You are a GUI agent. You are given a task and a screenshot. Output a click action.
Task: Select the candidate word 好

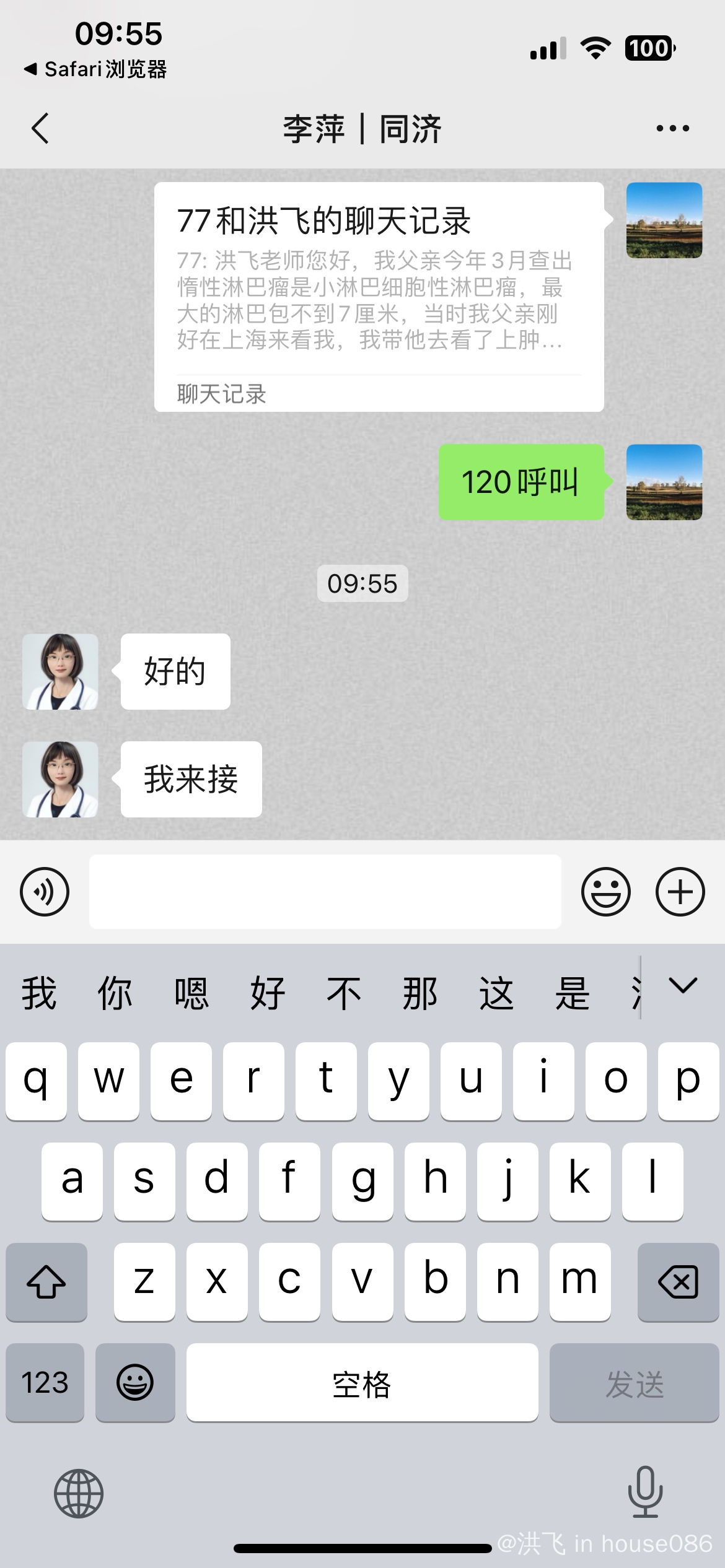tap(268, 993)
